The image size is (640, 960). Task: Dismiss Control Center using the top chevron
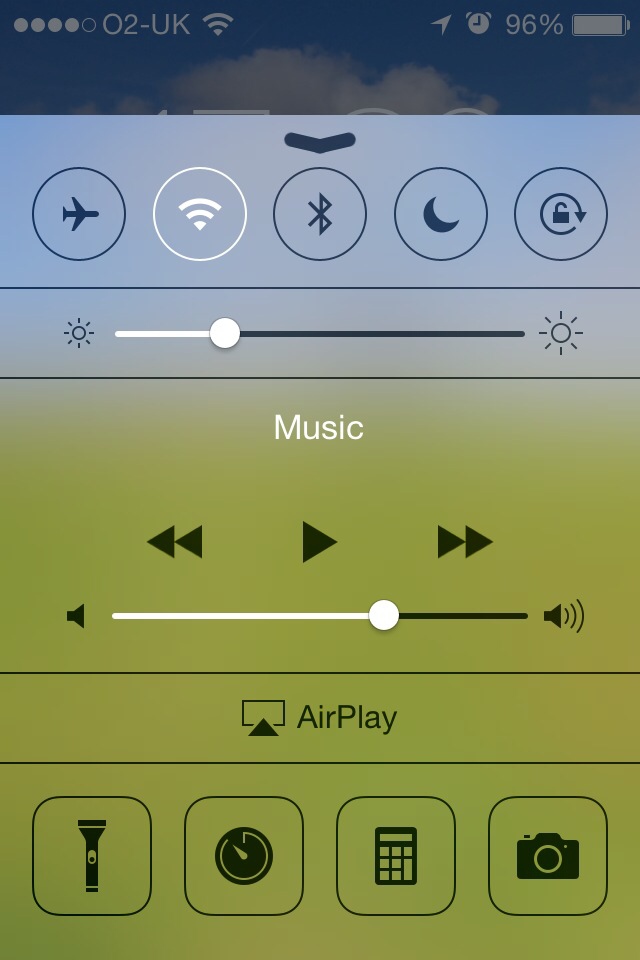[320, 141]
